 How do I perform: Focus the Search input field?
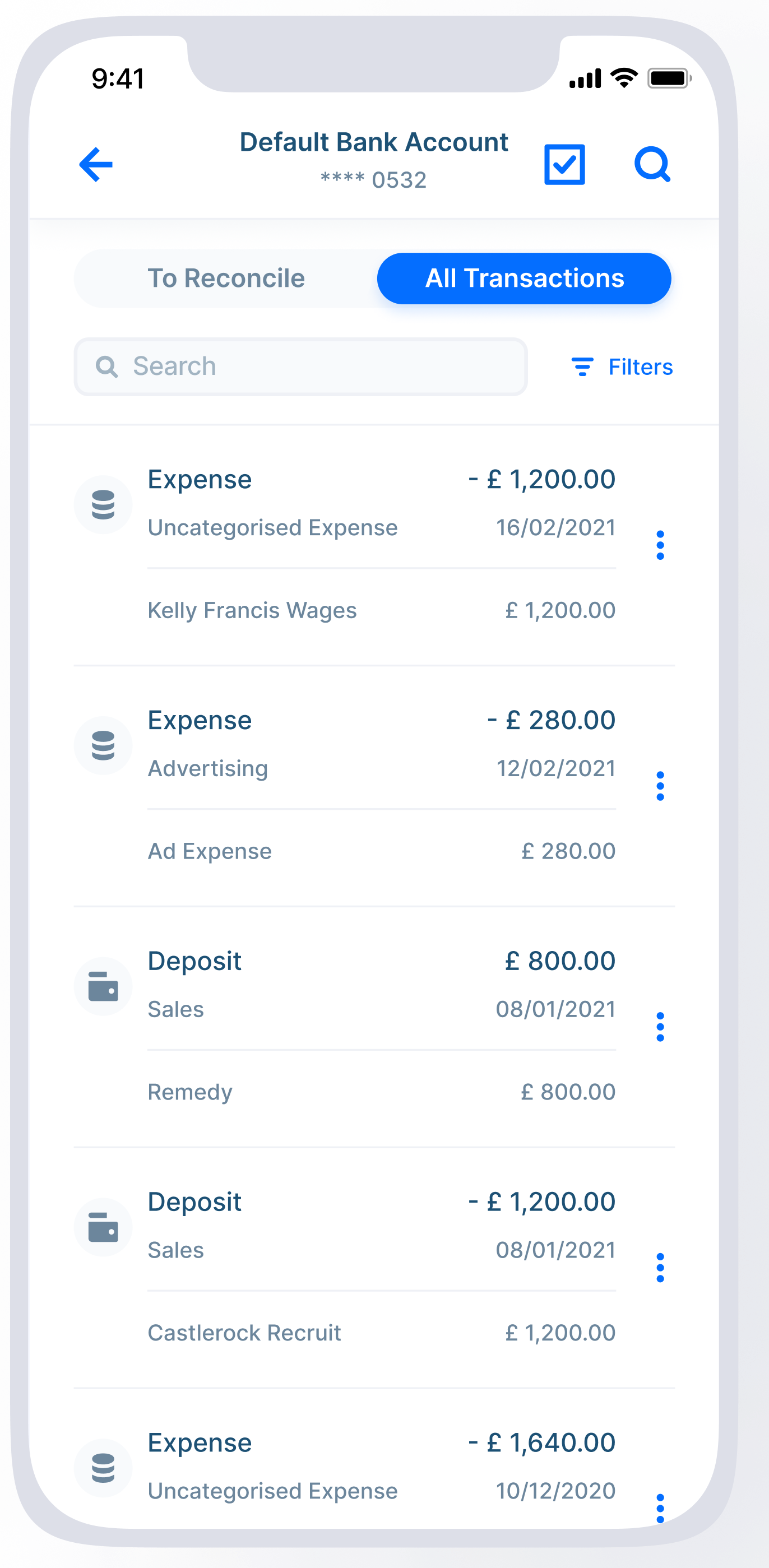click(301, 367)
